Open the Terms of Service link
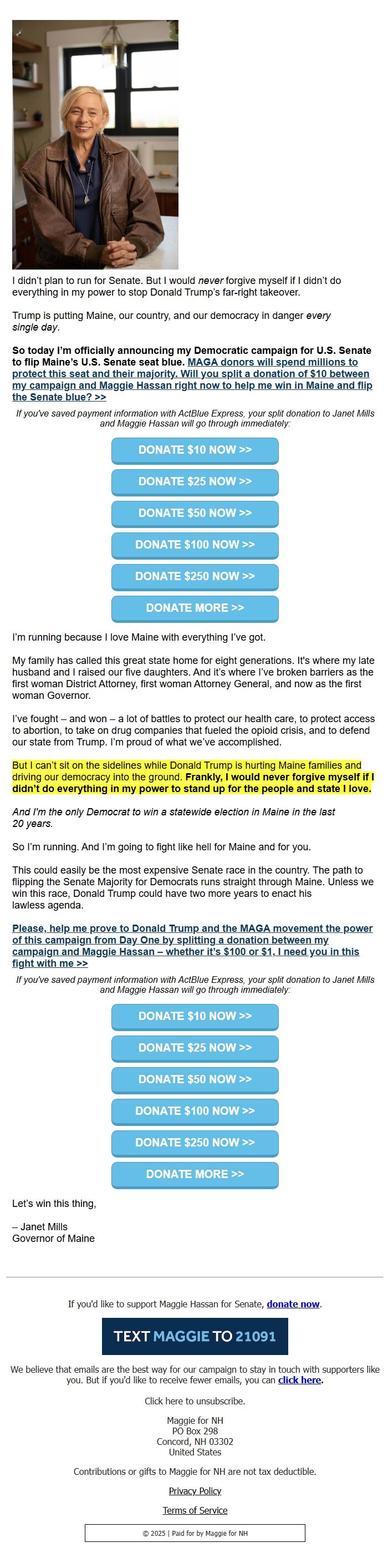The width and height of the screenshot is (388, 1568). coord(195,1510)
